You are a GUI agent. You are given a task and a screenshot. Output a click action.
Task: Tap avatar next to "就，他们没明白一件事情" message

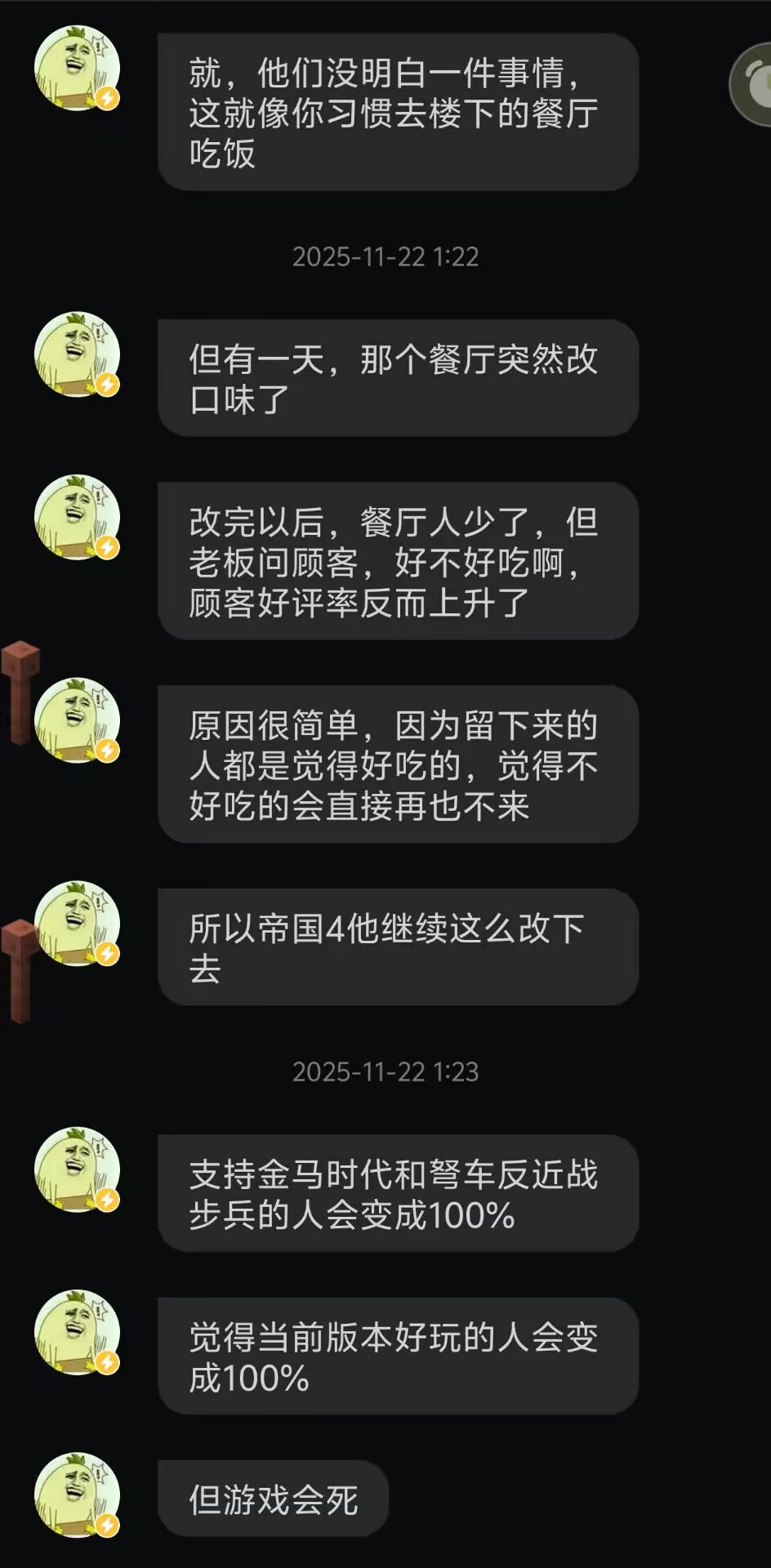click(77, 69)
